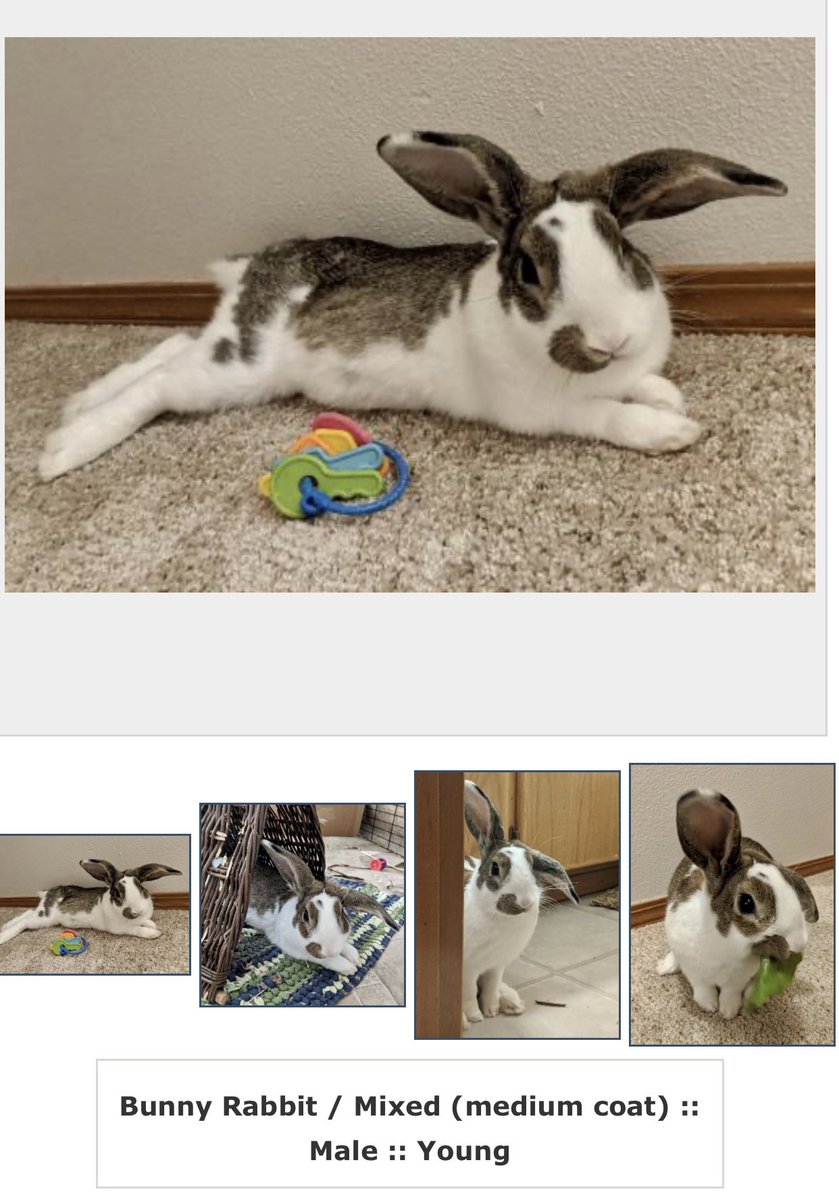The width and height of the screenshot is (839, 1200).
Task: Select thumbnail of rabbit sitting on tile floor
Action: [517, 904]
